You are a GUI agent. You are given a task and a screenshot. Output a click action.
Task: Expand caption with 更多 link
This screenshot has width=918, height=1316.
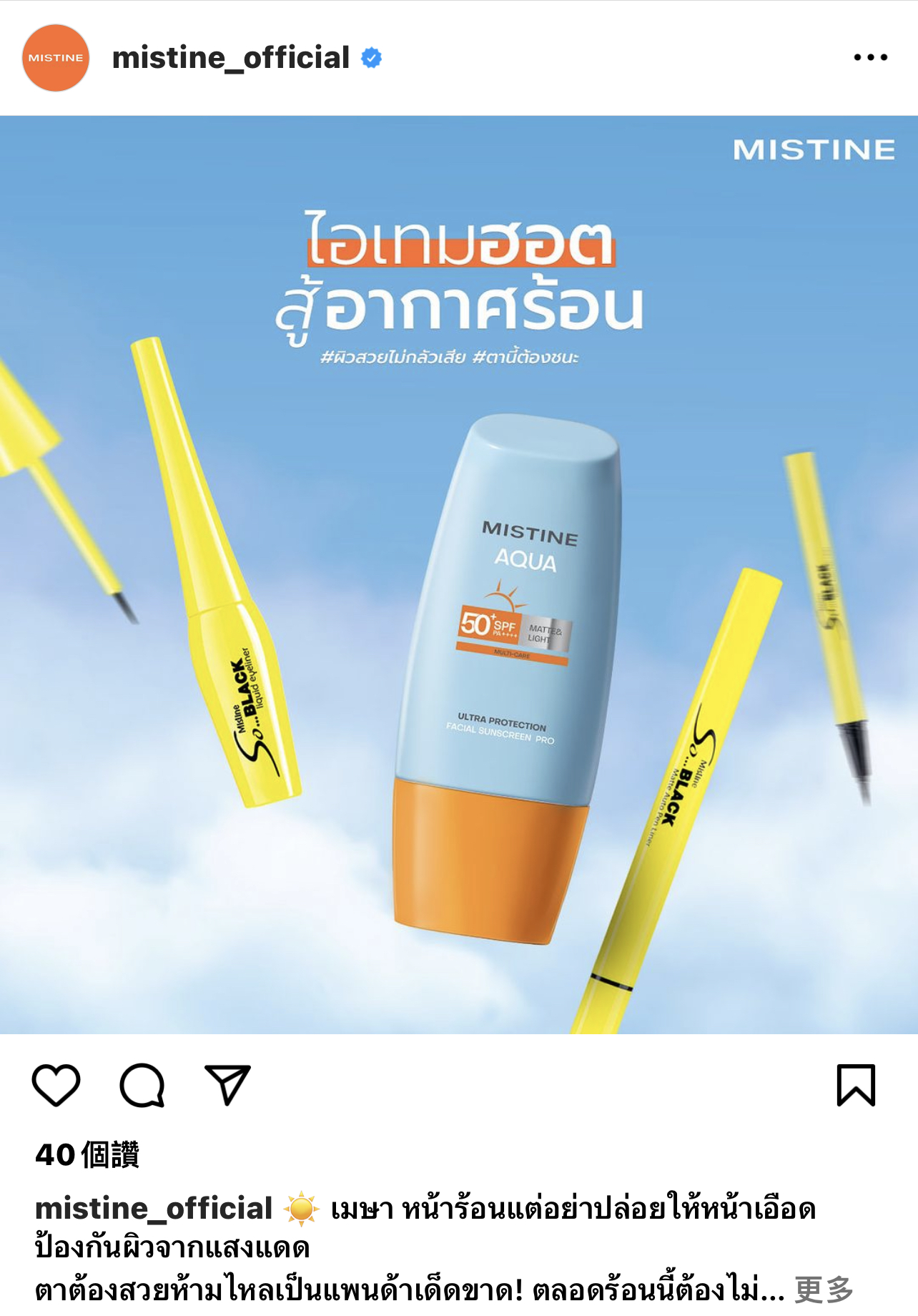pos(824,1290)
